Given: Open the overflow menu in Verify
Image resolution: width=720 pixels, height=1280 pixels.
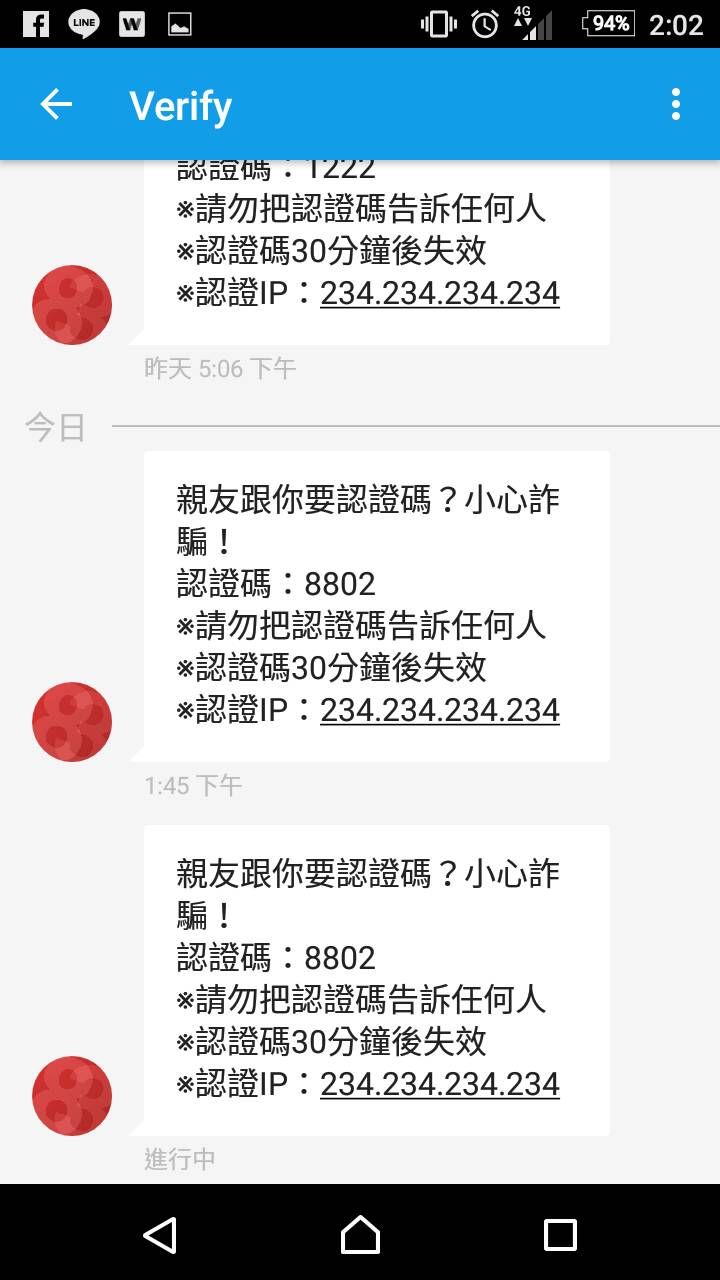Looking at the screenshot, I should coord(676,104).
